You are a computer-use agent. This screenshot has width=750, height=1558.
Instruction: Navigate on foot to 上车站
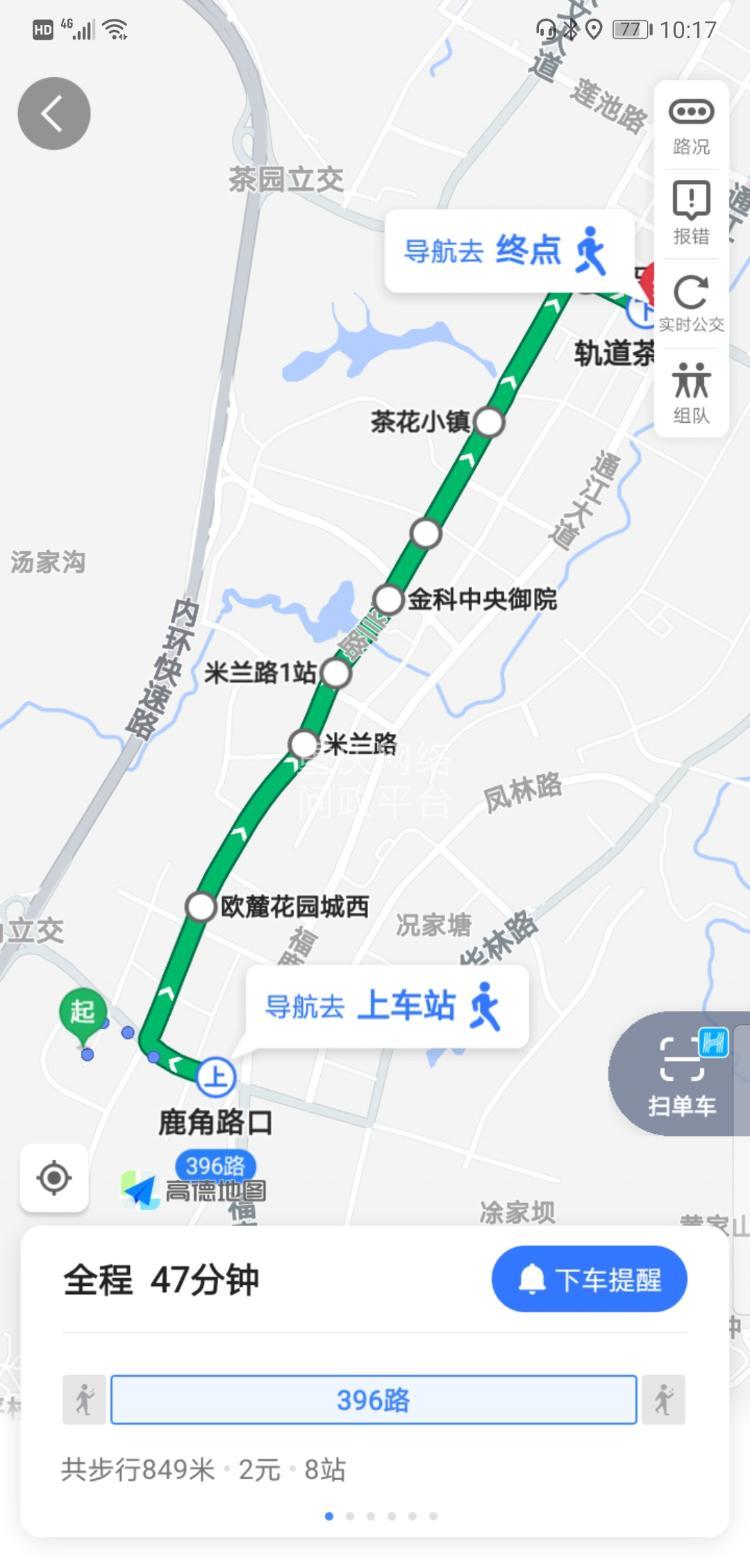[x=385, y=1006]
